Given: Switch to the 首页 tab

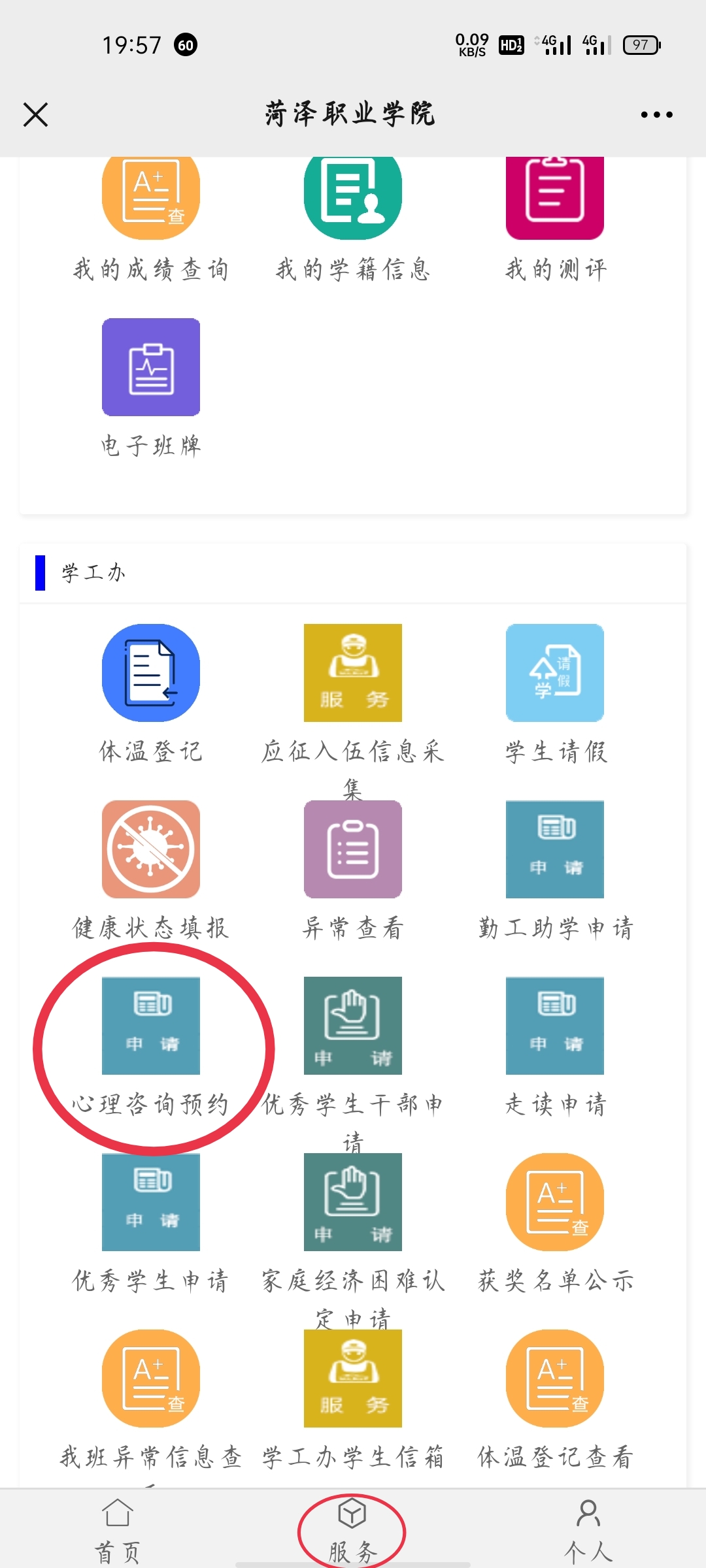Looking at the screenshot, I should tap(118, 1530).
